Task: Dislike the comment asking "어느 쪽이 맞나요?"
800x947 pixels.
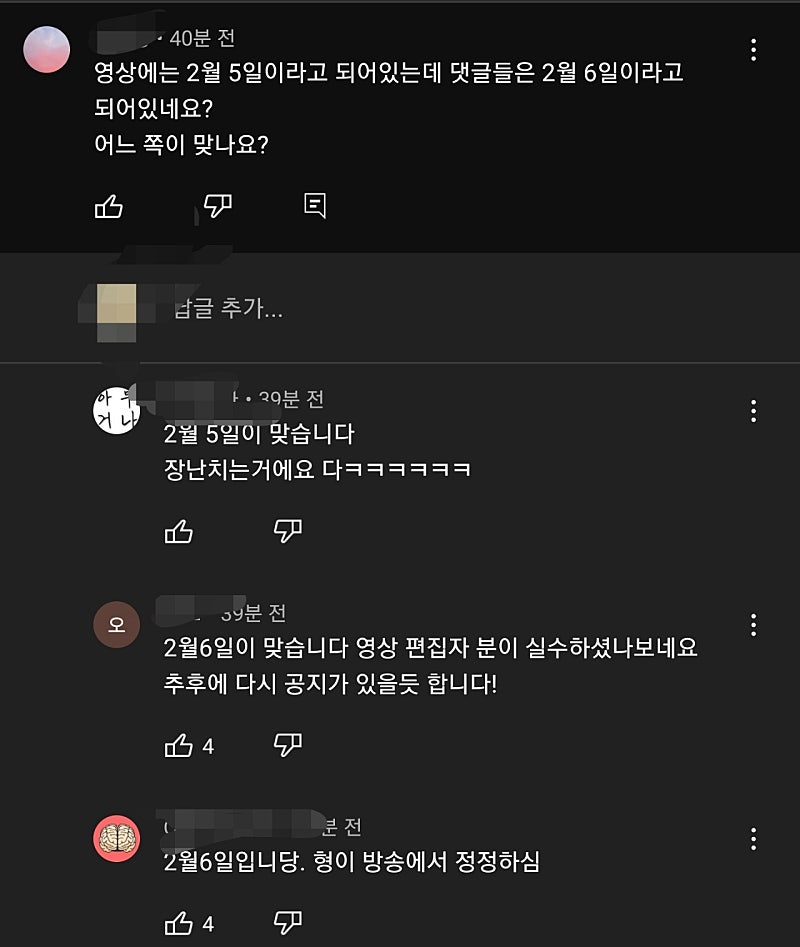Action: click(218, 206)
